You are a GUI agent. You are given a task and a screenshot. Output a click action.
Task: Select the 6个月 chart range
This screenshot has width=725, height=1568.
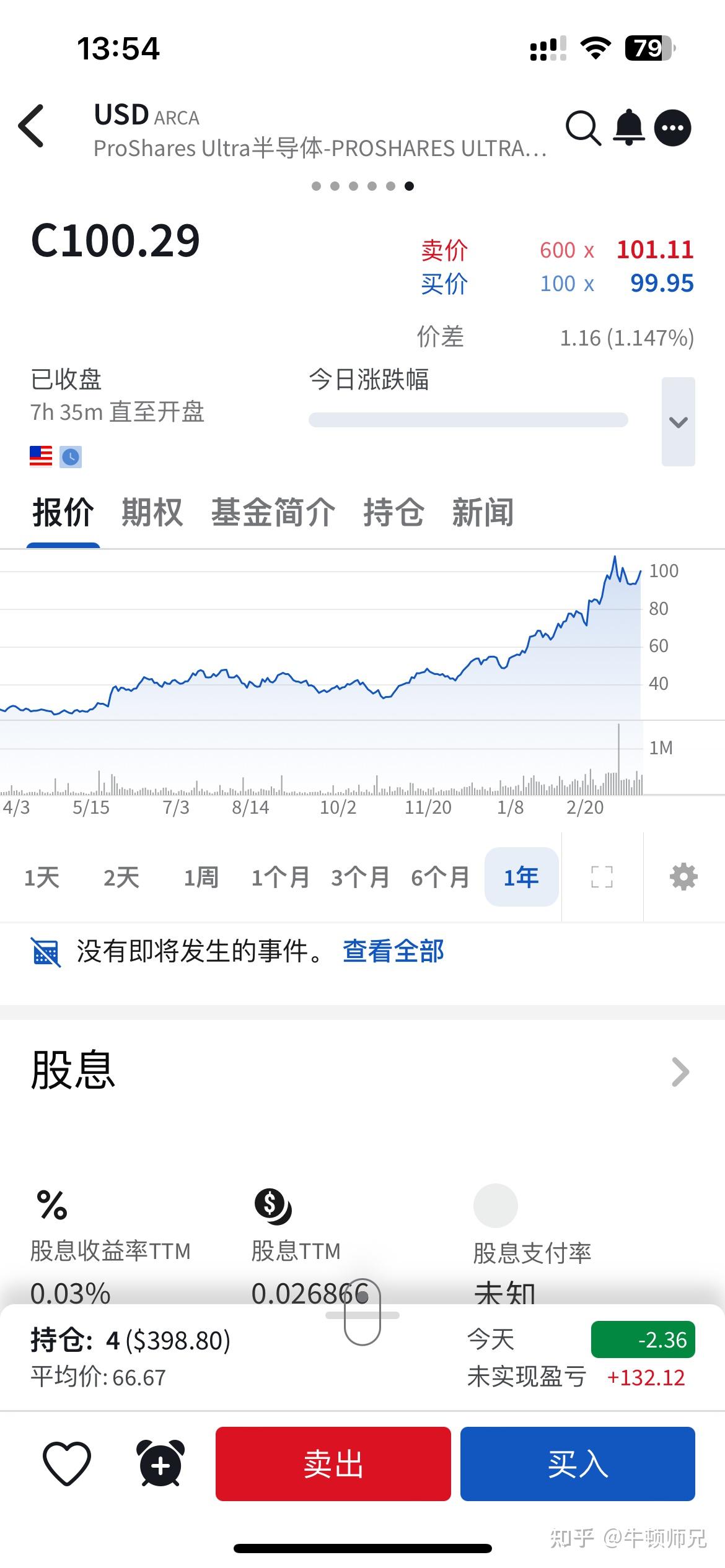point(441,878)
